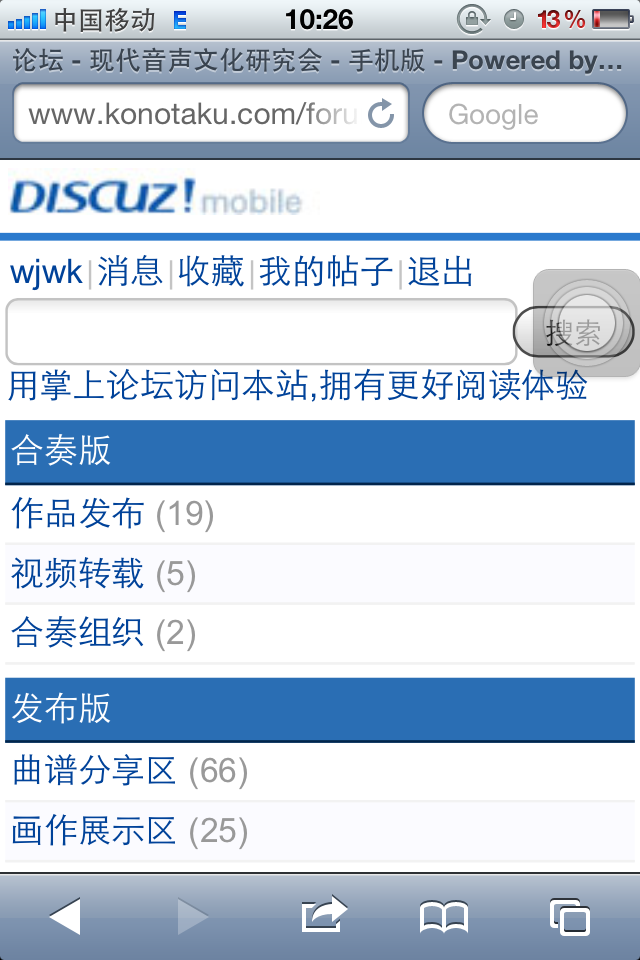Open the wjwk profile link
This screenshot has height=960, width=640.
(46, 272)
